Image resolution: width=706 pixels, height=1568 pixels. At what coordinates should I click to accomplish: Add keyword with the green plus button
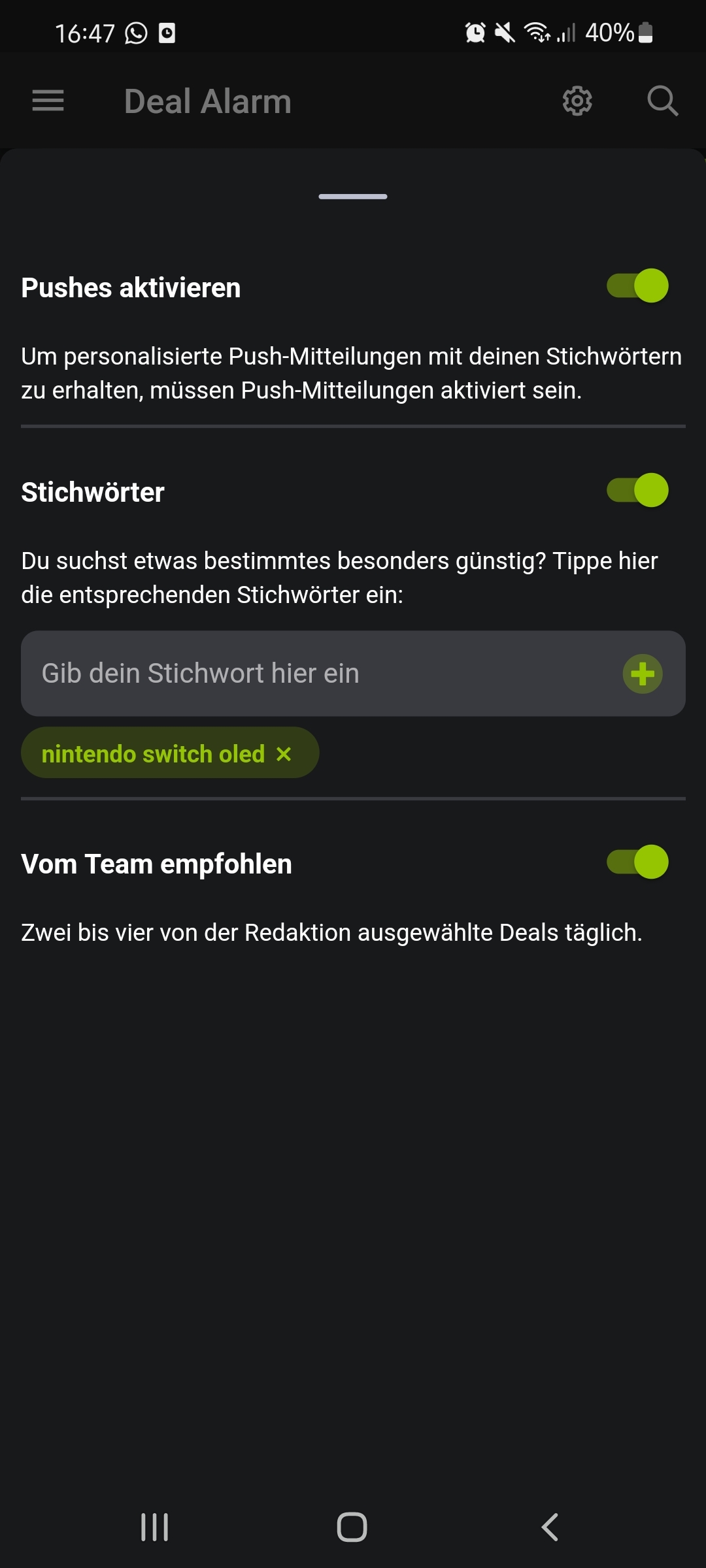tap(643, 674)
